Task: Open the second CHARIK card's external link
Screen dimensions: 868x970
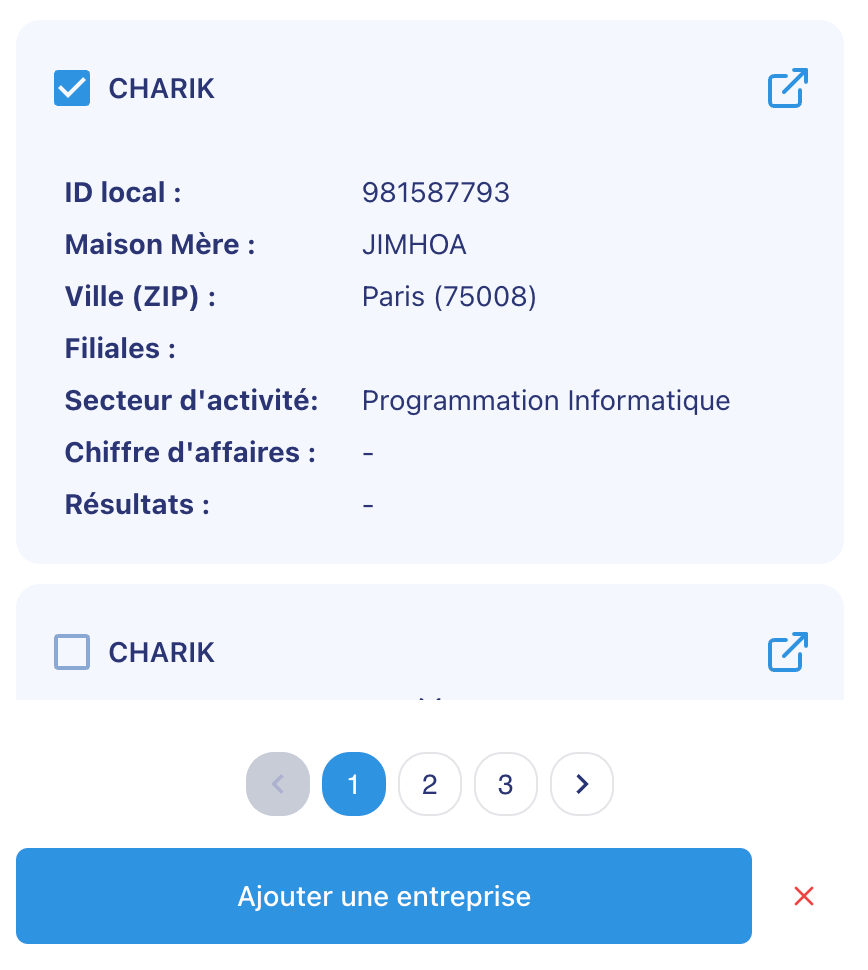Action: coord(787,652)
